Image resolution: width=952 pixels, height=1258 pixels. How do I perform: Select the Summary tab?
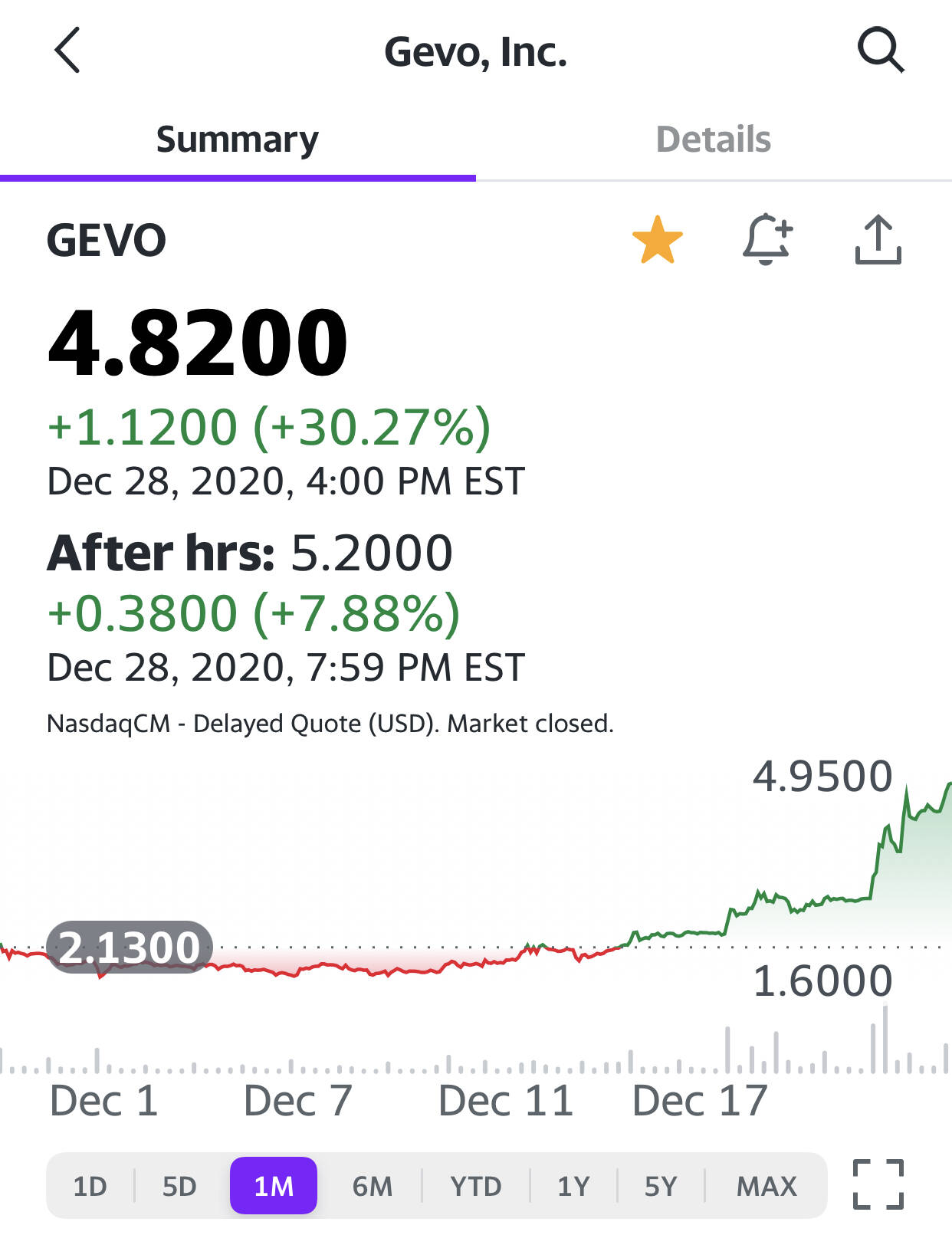(238, 140)
